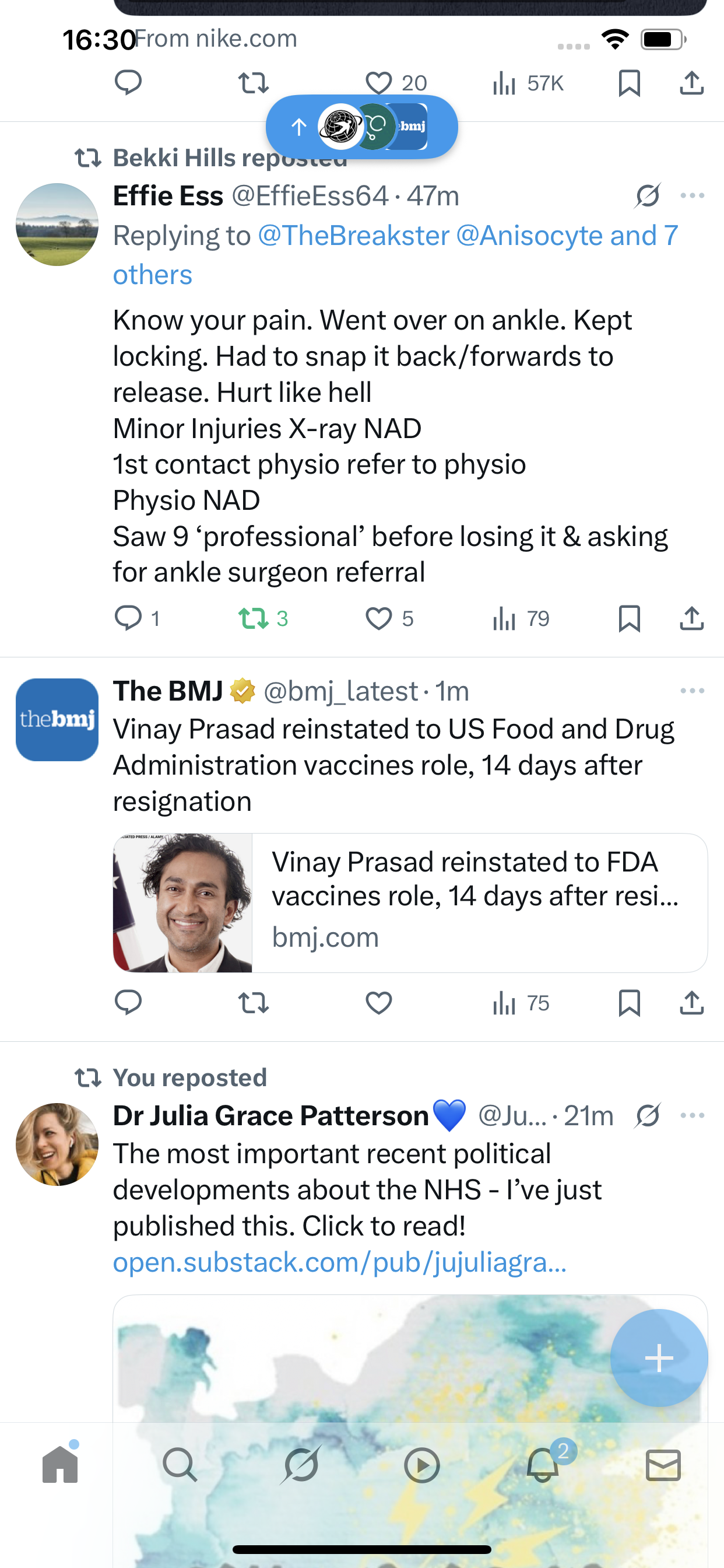Open more options on The BMJ post
Image resolution: width=724 pixels, height=1568 pixels.
(693, 691)
